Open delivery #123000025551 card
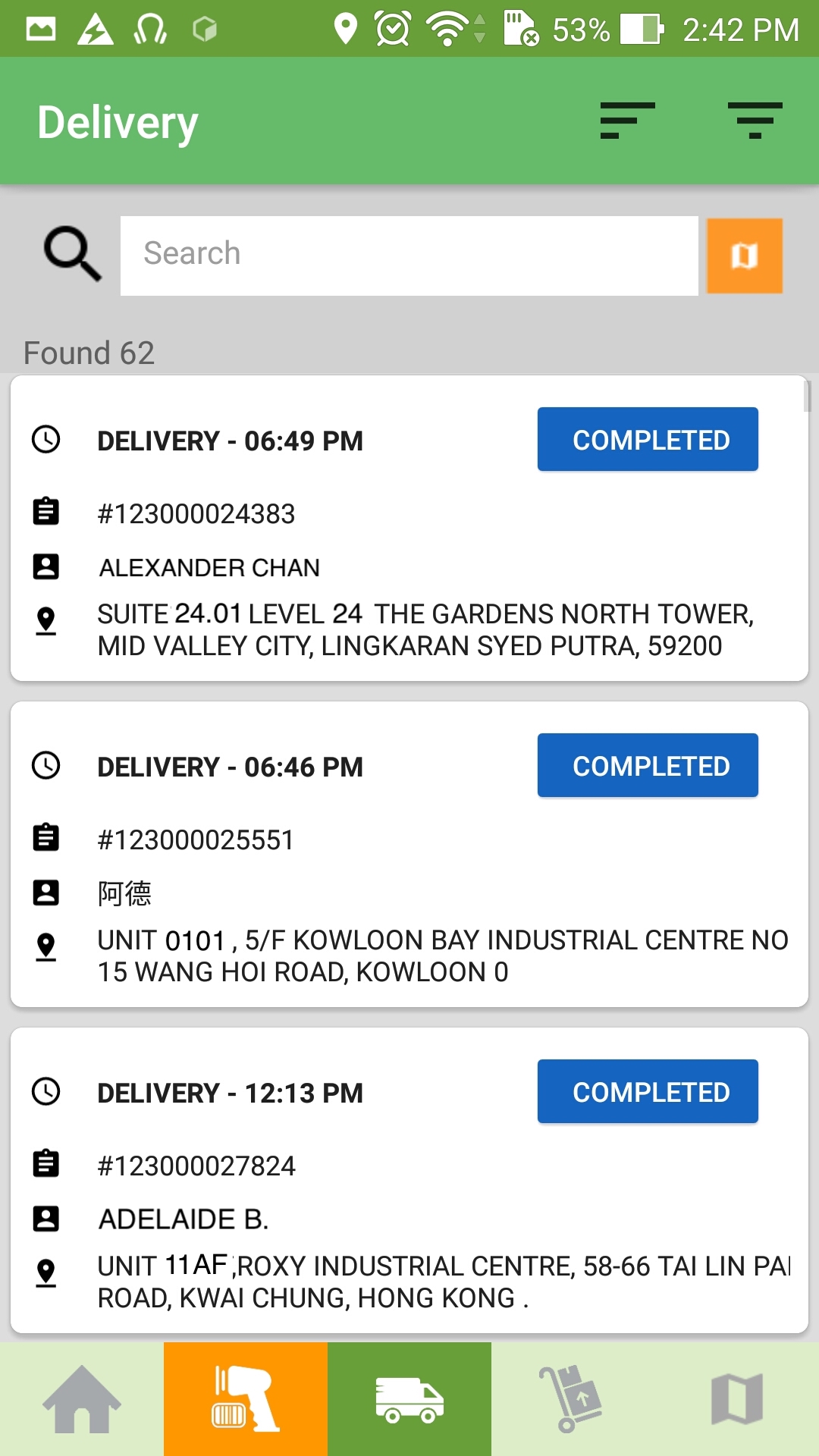 click(409, 855)
